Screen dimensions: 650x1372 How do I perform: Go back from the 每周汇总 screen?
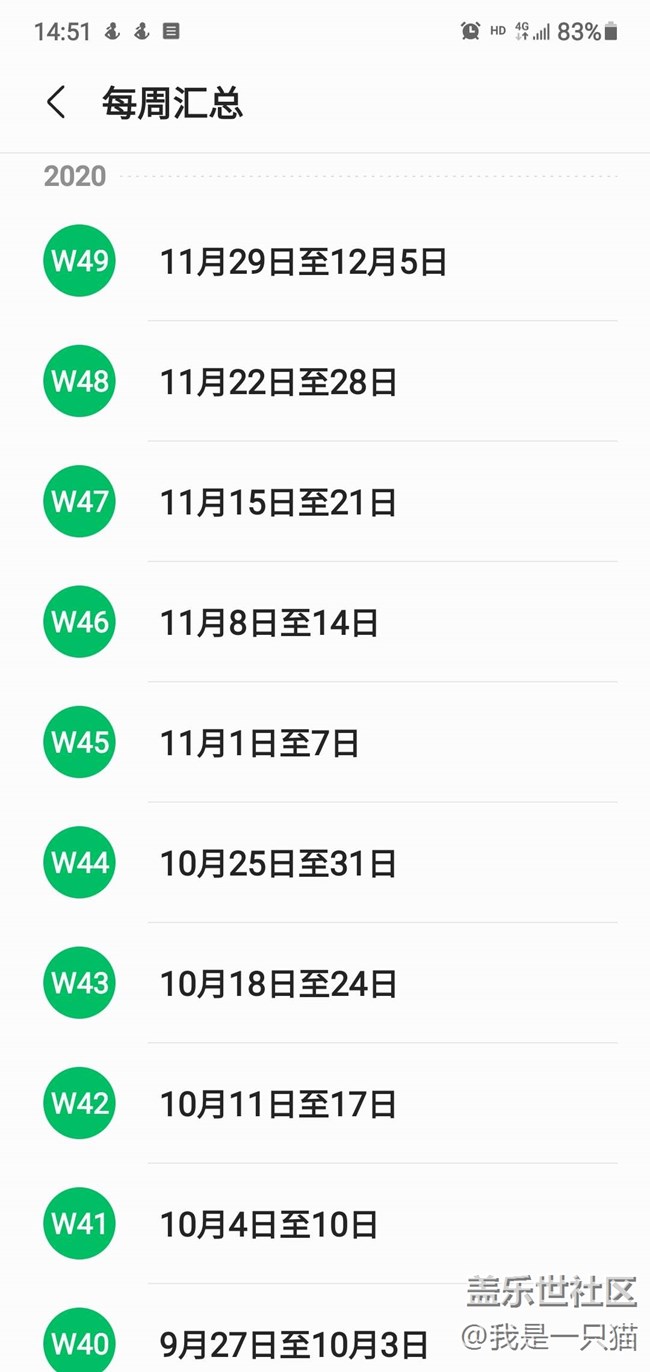pos(56,102)
